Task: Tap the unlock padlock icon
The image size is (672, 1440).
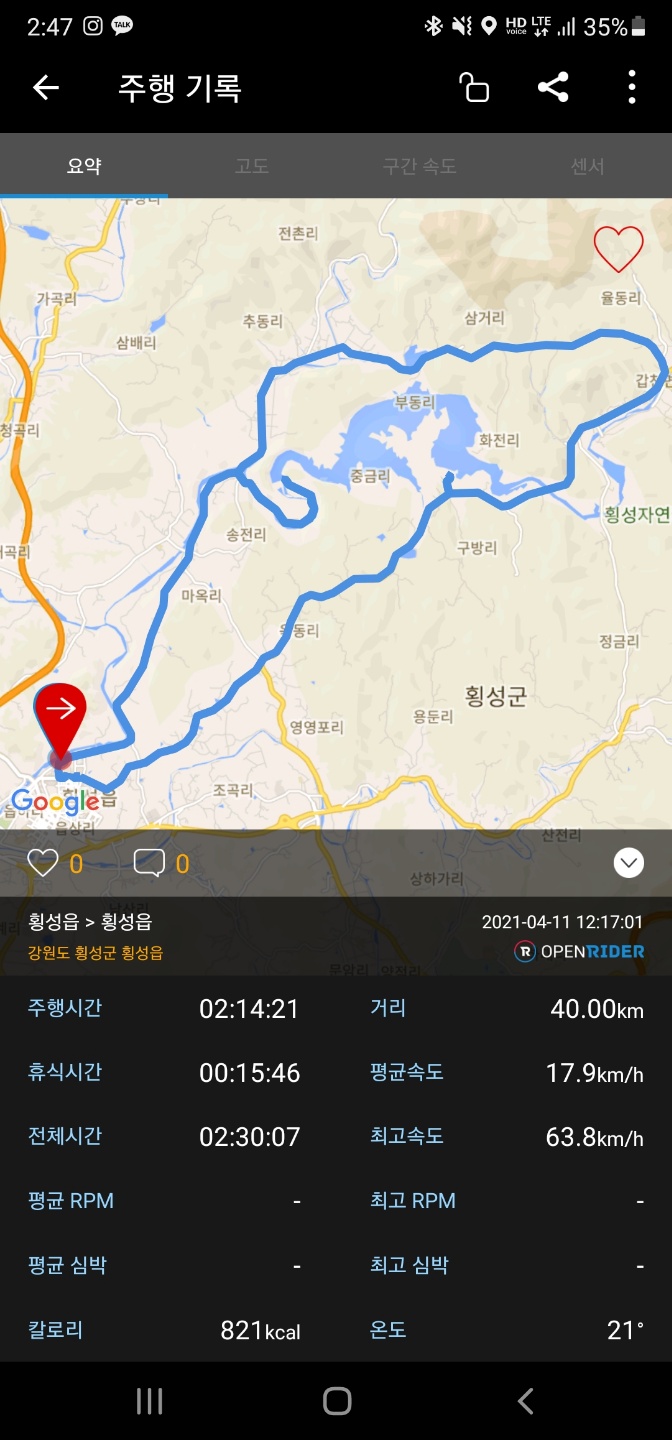Action: coord(474,88)
